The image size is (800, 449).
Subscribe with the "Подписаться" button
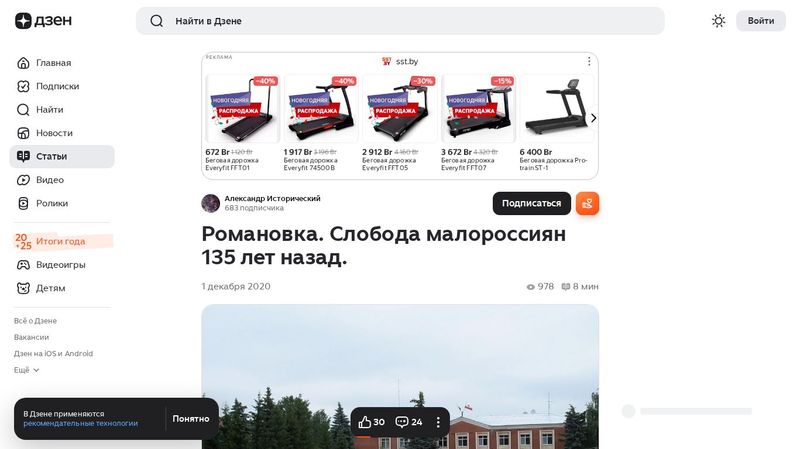(531, 203)
